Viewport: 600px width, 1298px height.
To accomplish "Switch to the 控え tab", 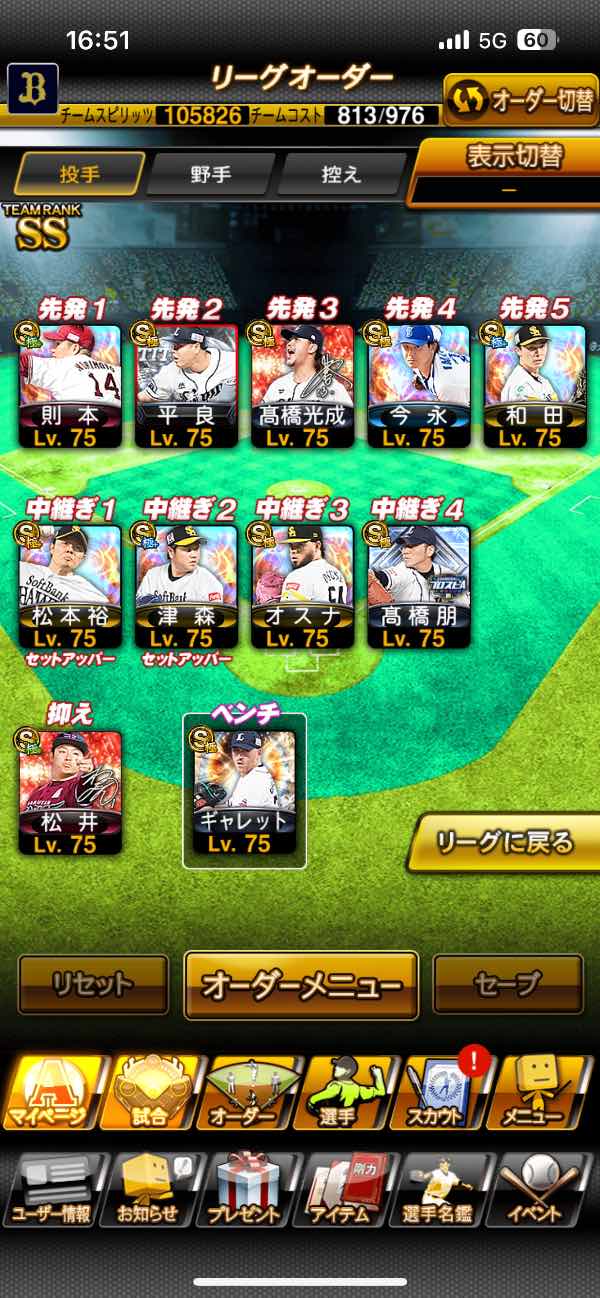I will pyautogui.click(x=340, y=174).
